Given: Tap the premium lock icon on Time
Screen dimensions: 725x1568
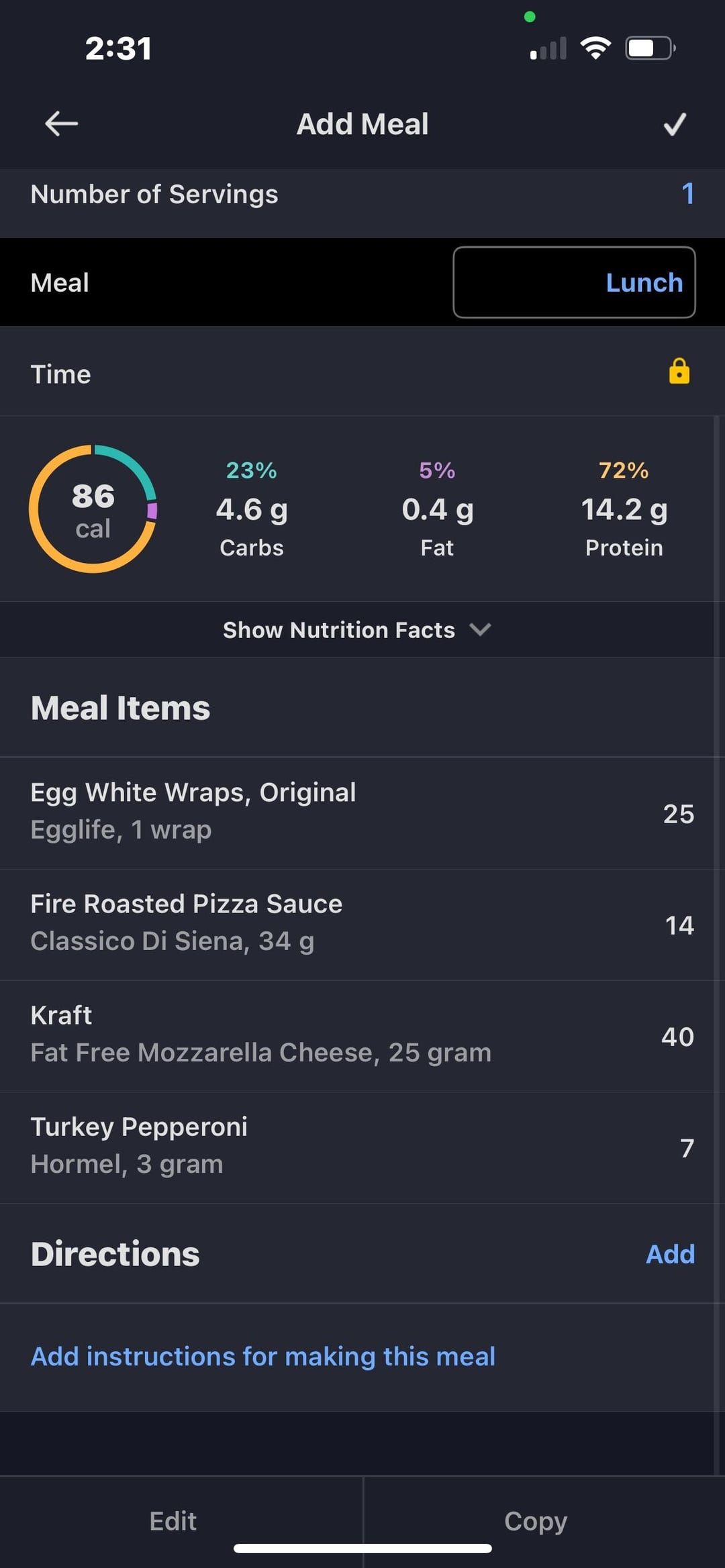Looking at the screenshot, I should (679, 371).
